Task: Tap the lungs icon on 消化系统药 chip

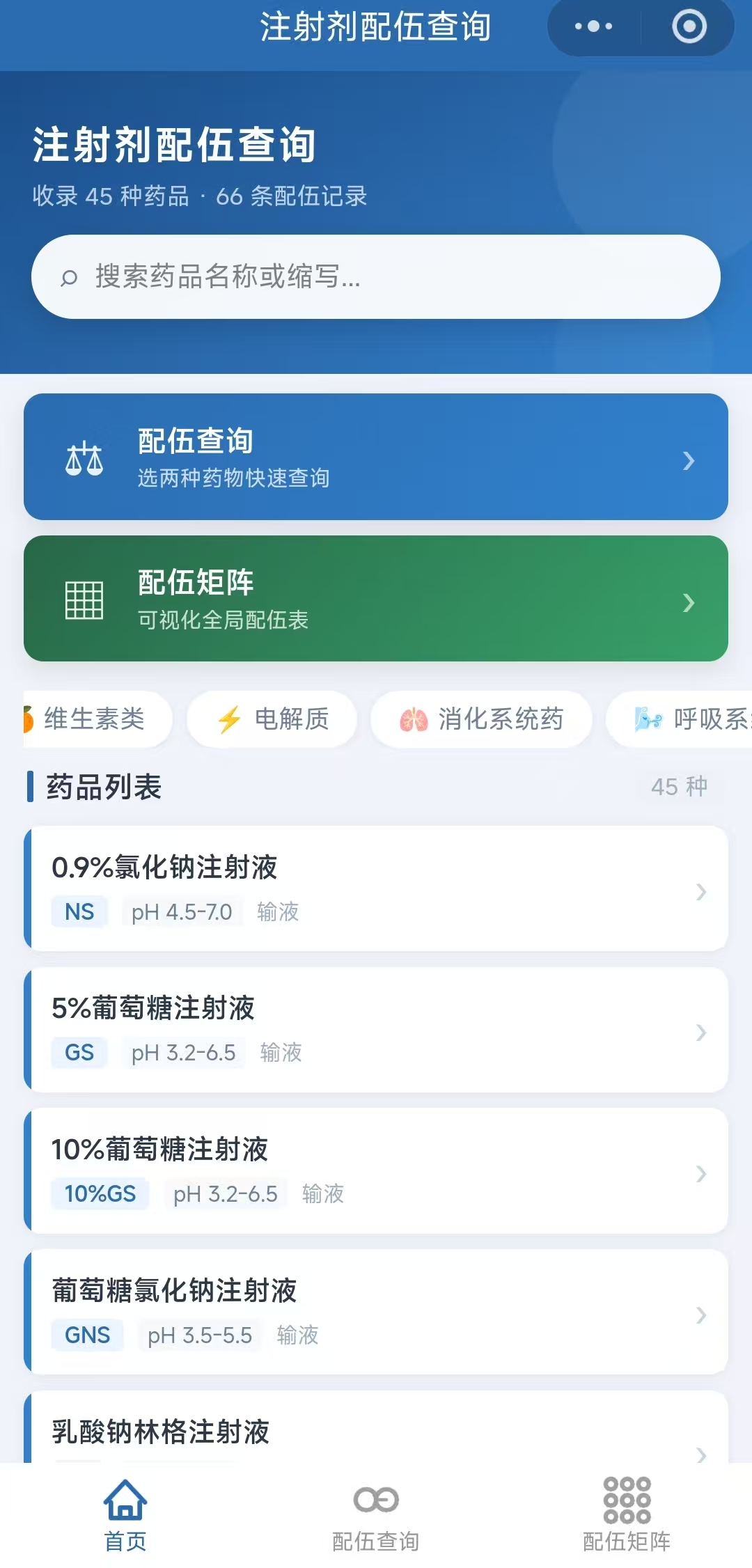Action: 414,720
